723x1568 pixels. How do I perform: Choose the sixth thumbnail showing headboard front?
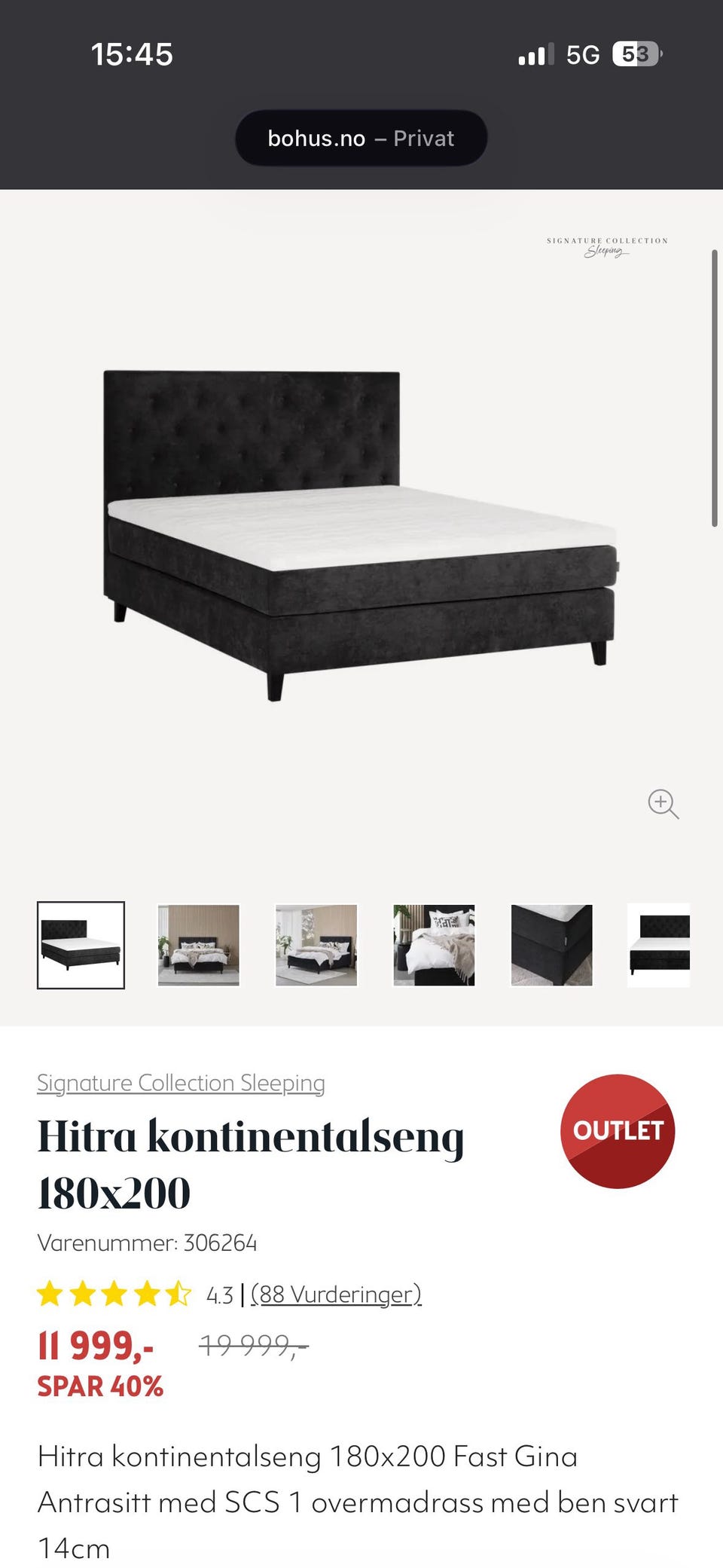(x=660, y=945)
